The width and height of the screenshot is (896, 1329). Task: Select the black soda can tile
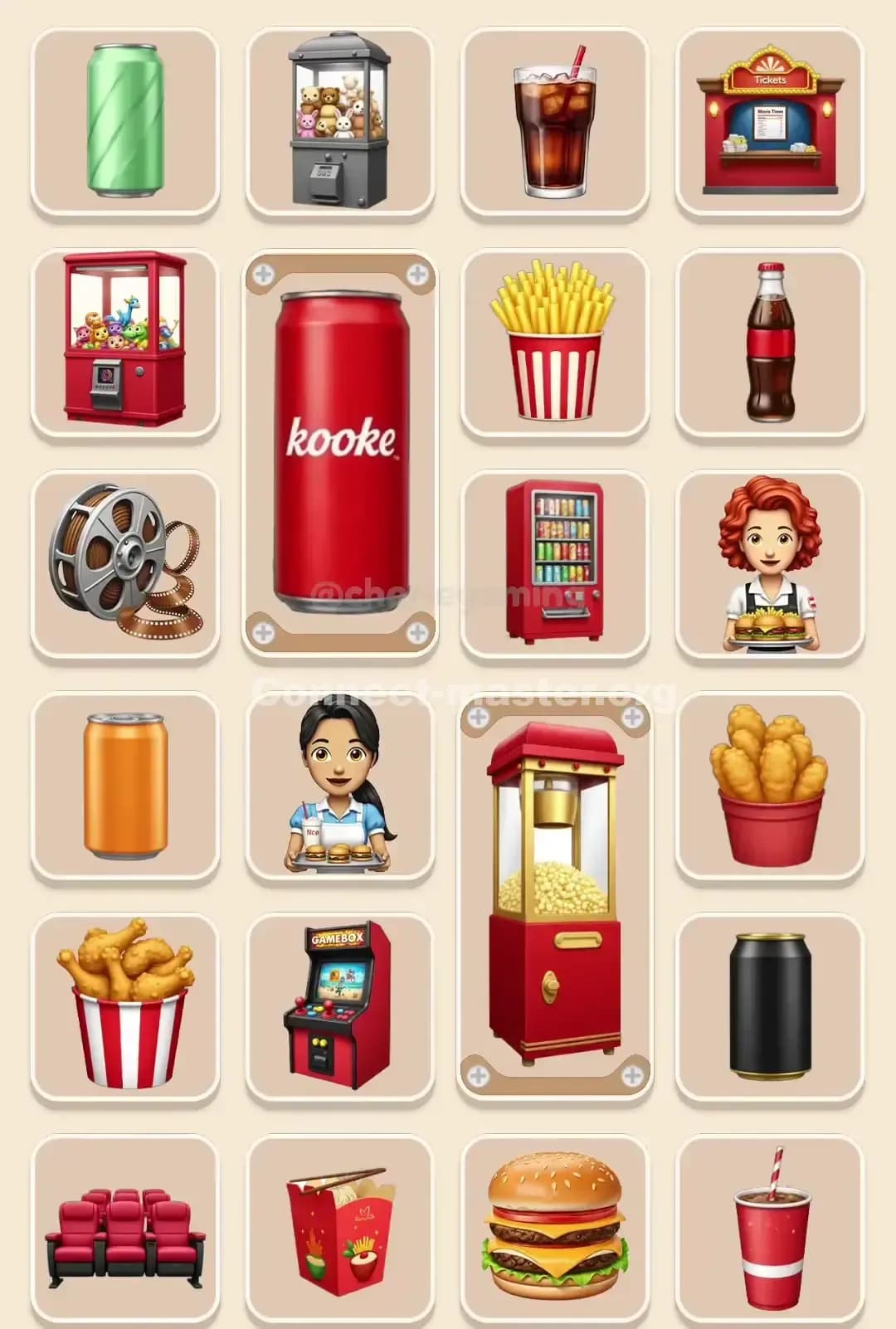(769, 1005)
